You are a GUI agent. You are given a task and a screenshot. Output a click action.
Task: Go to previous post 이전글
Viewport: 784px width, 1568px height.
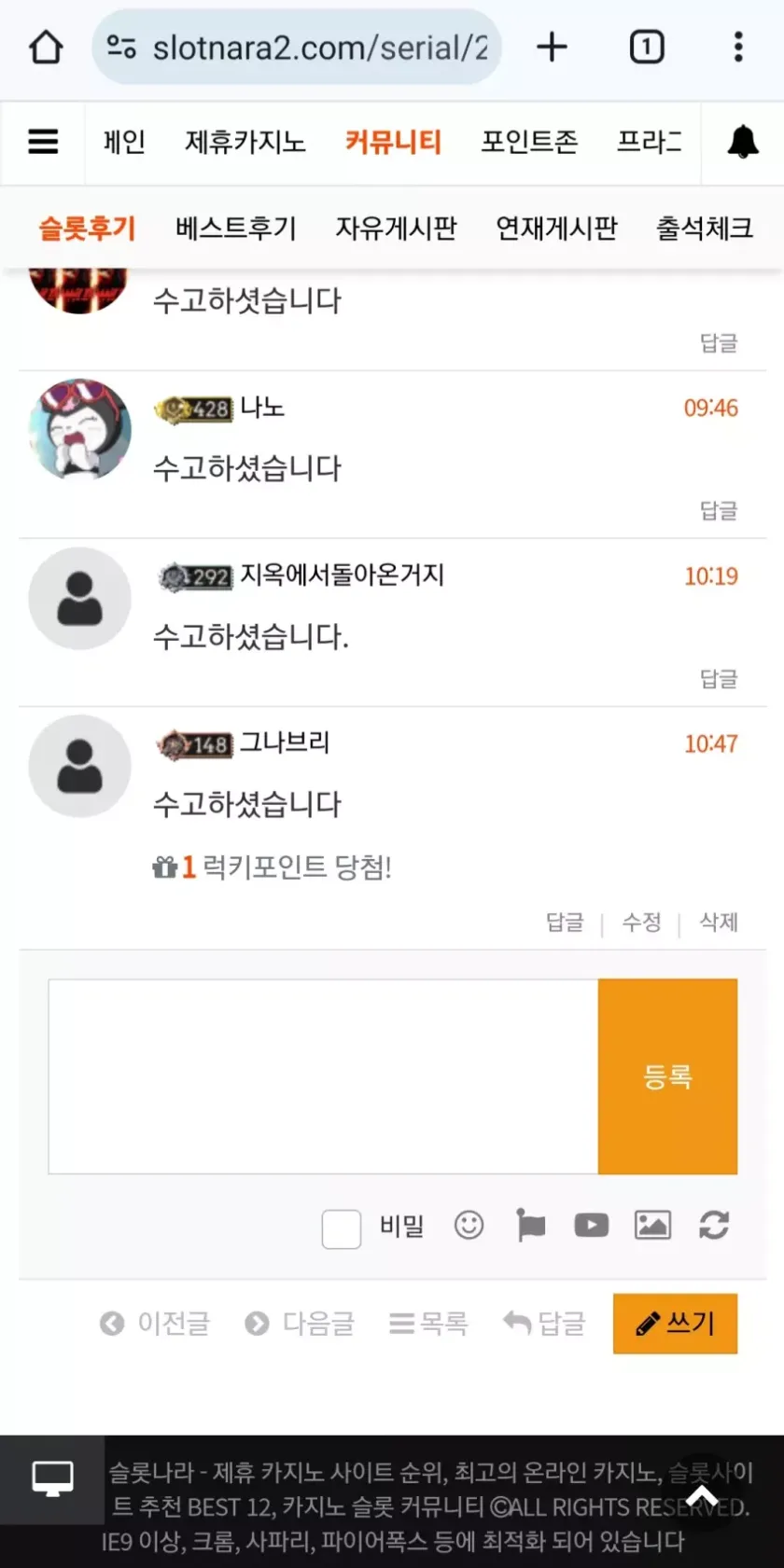point(156,1323)
